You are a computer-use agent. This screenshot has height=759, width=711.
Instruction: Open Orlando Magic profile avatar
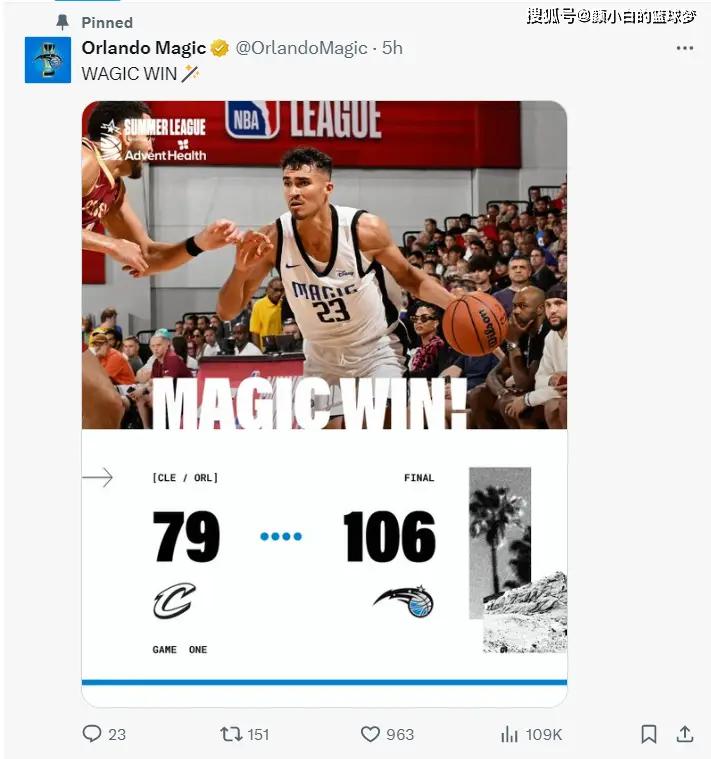48,59
